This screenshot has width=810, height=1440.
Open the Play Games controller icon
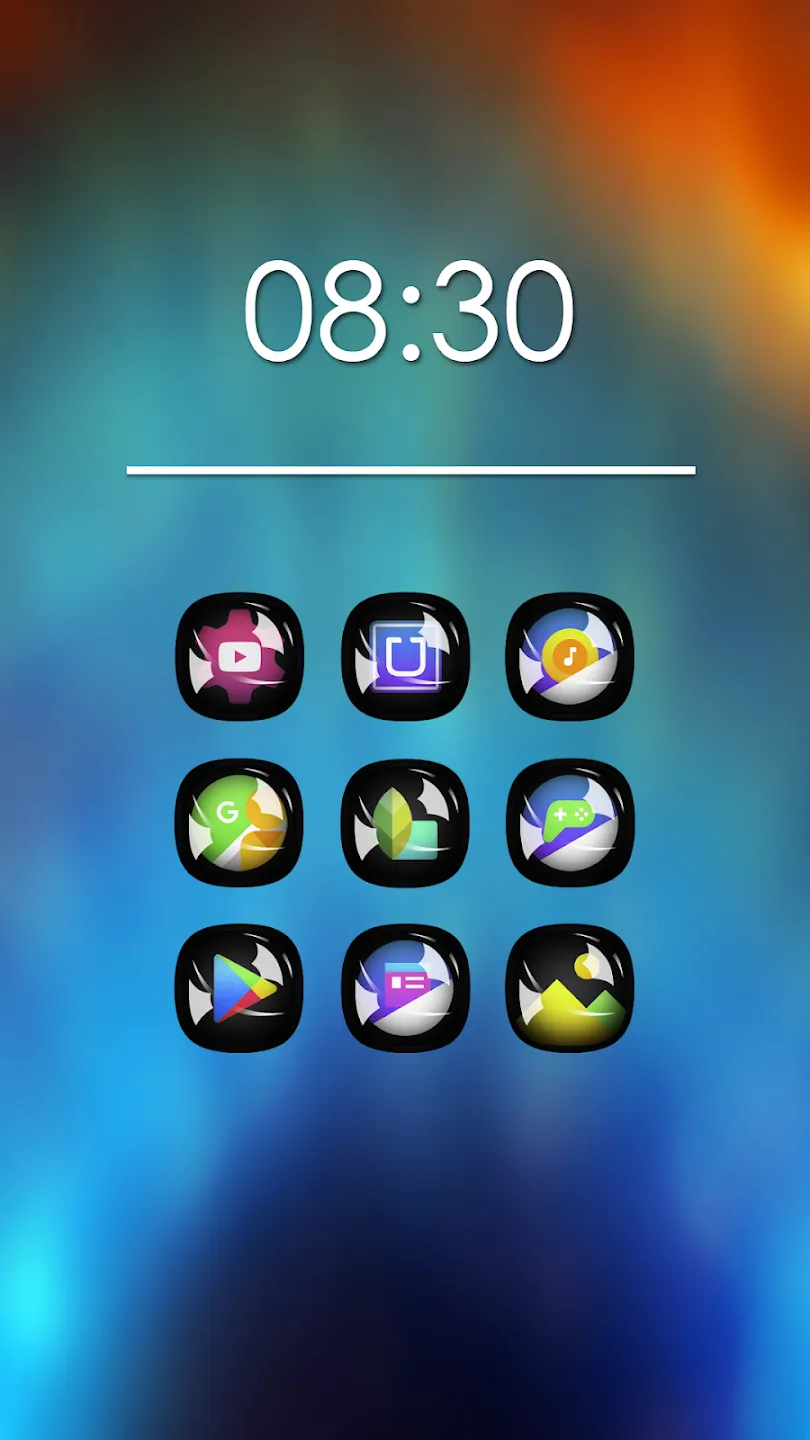[x=570, y=823]
